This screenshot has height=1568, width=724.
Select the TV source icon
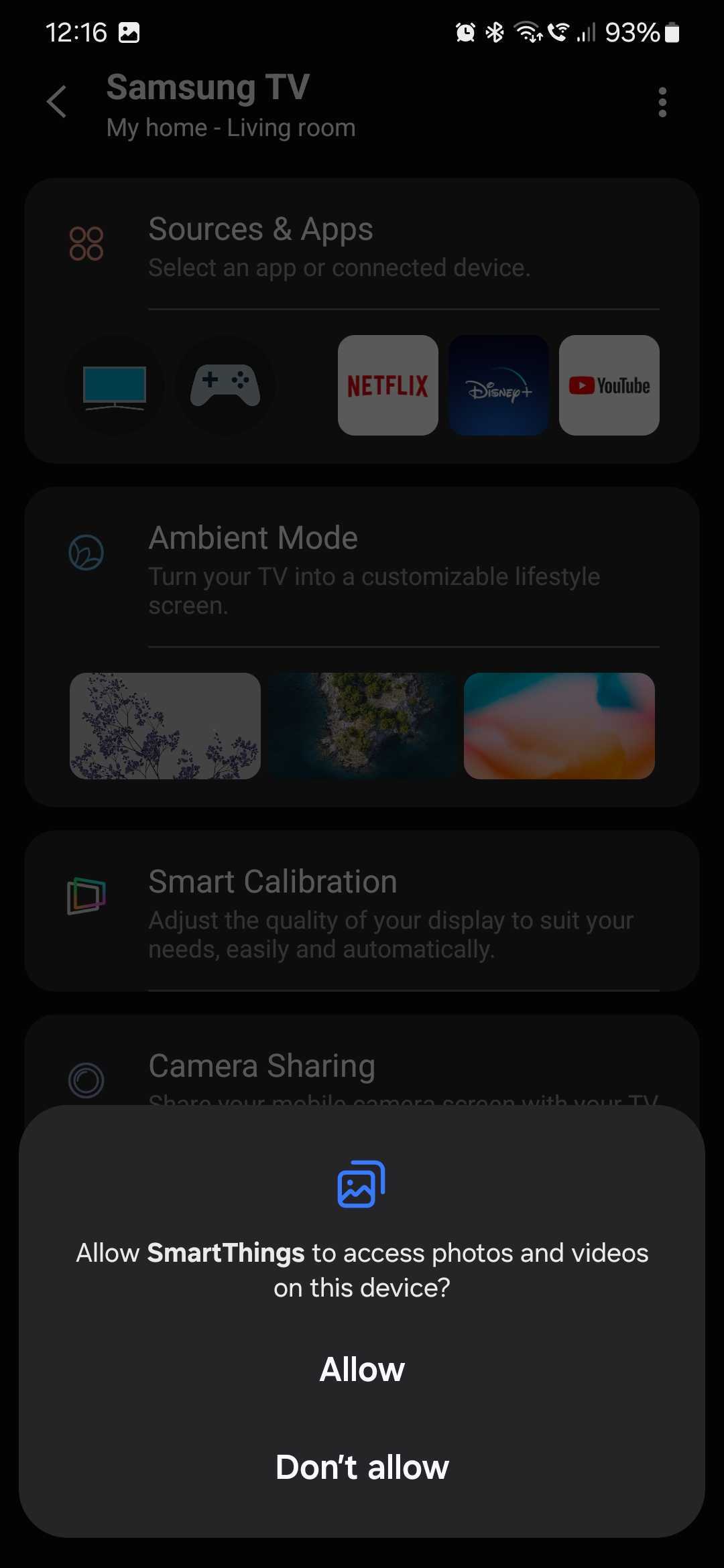(x=115, y=387)
